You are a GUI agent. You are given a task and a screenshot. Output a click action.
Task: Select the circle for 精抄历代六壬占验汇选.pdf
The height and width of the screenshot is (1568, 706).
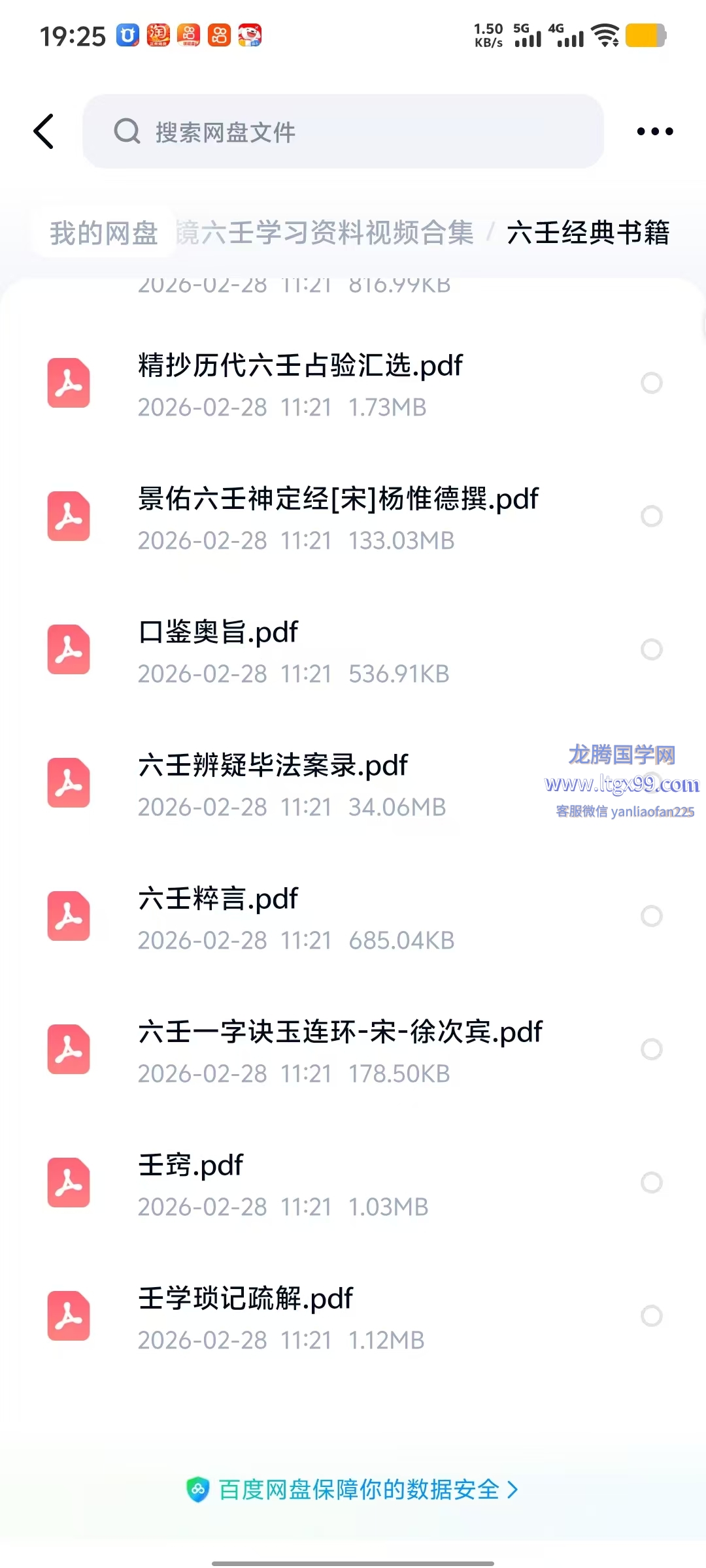tap(651, 383)
